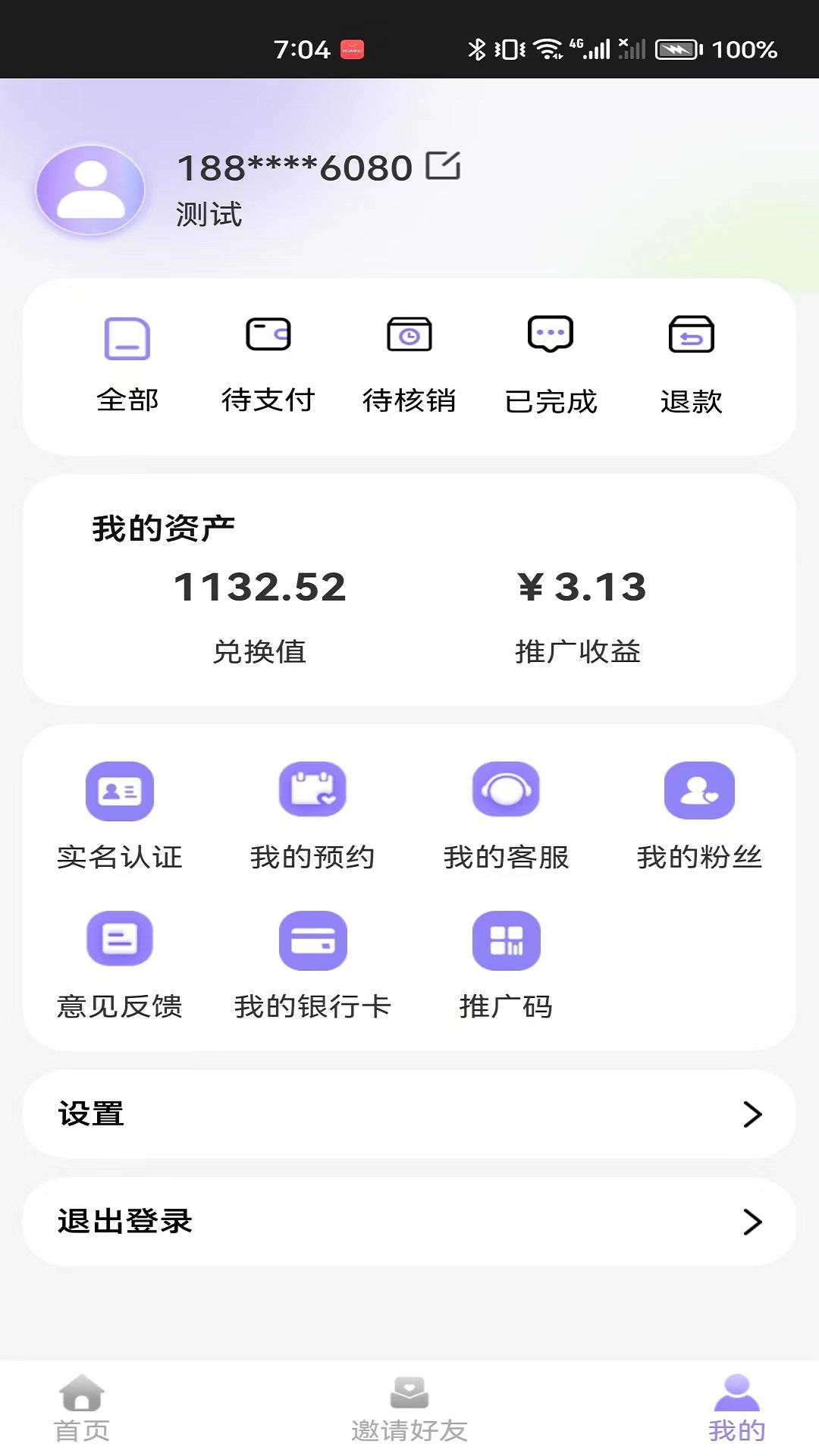Click the 推广码 promotion code icon
This screenshot has width=819, height=1456.
click(507, 940)
